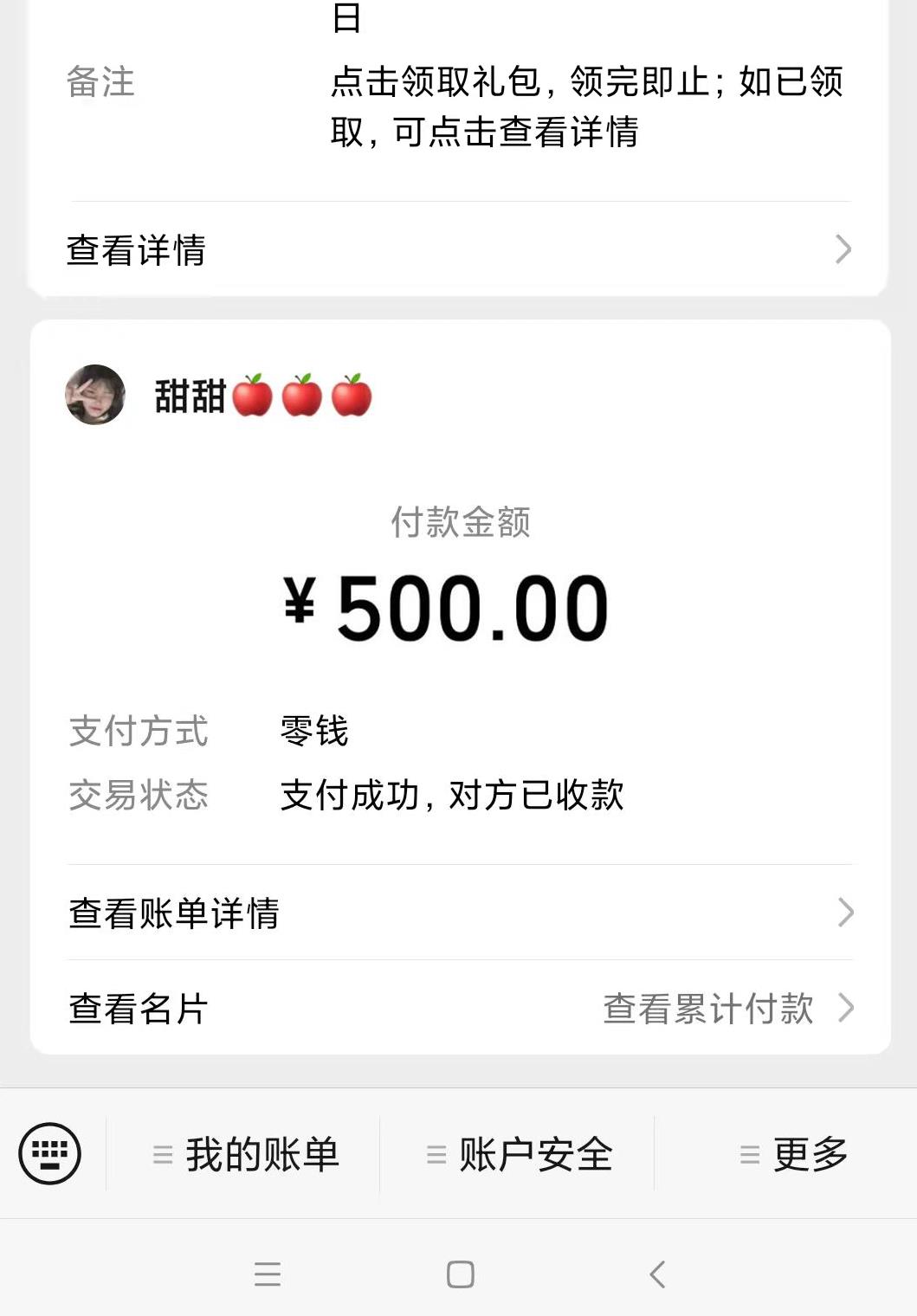
Task: Open the 账户安全 menu
Action: (x=520, y=1154)
